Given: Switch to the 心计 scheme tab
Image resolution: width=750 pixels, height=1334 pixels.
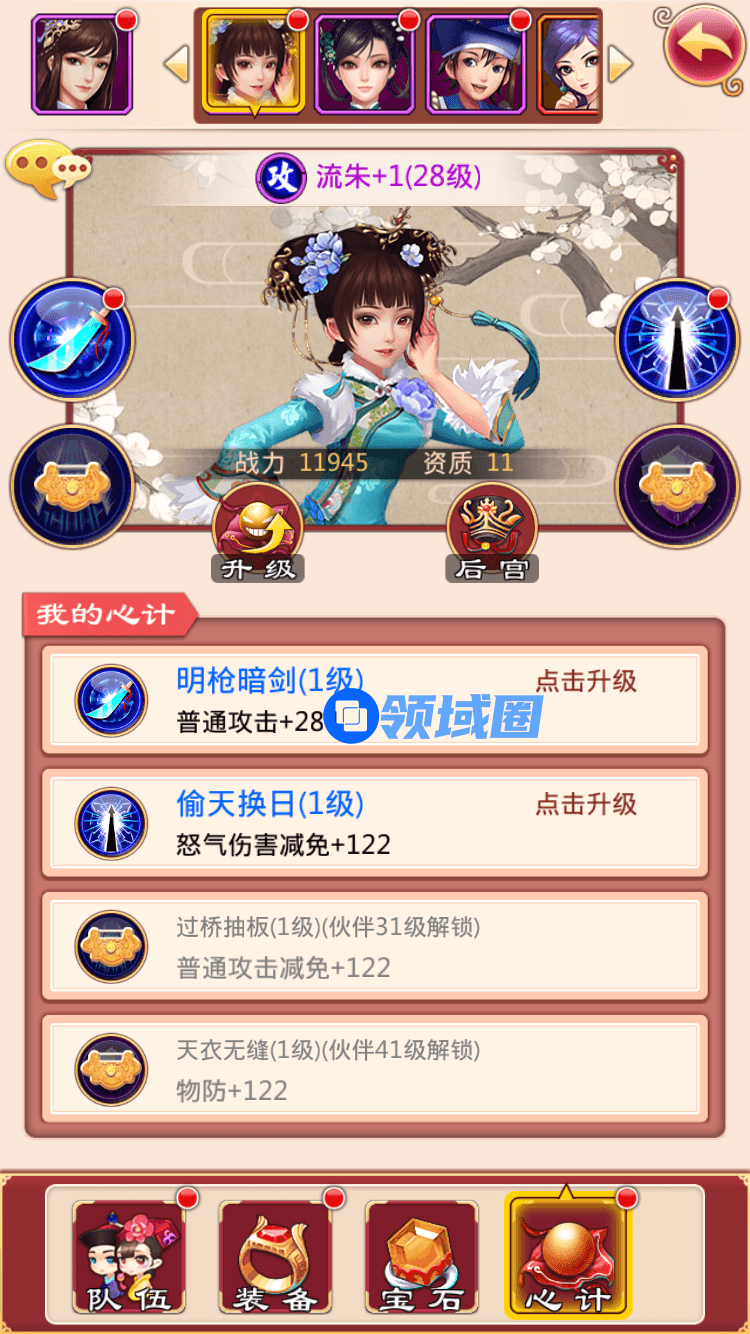Looking at the screenshot, I should [x=567, y=1256].
